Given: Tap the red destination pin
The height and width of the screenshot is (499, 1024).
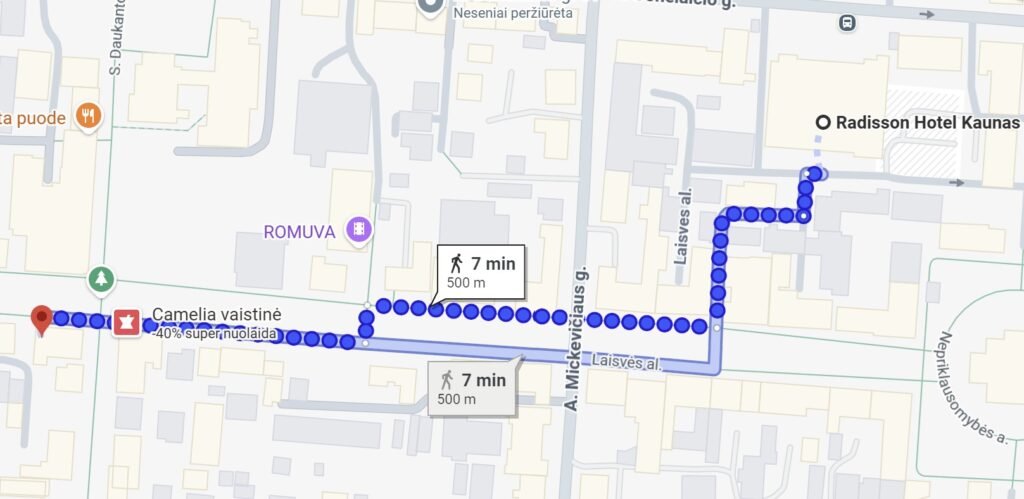Looking at the screenshot, I should tap(41, 319).
